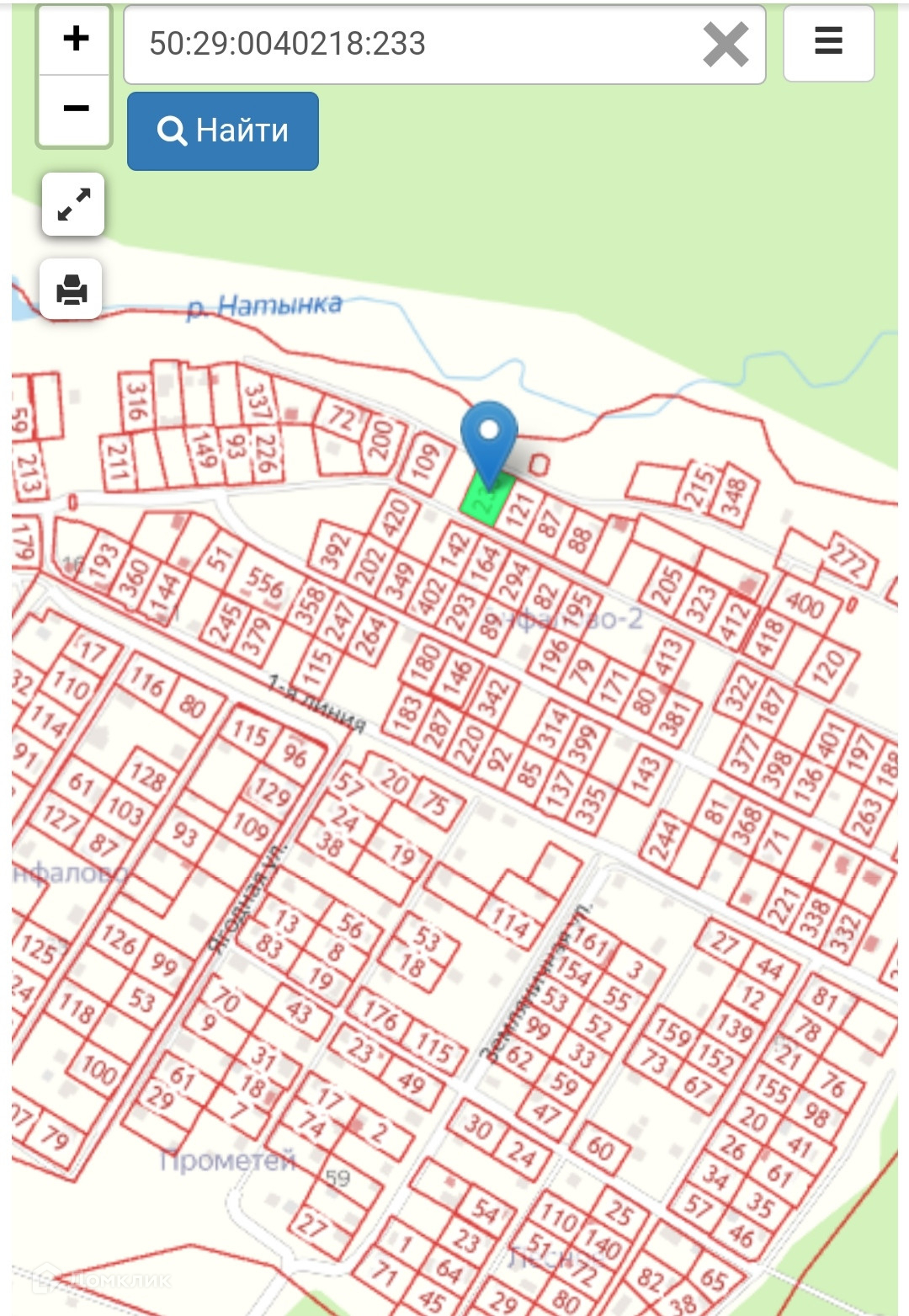Expand the map to fullscreen
This screenshot has width=909, height=1316.
tap(73, 205)
